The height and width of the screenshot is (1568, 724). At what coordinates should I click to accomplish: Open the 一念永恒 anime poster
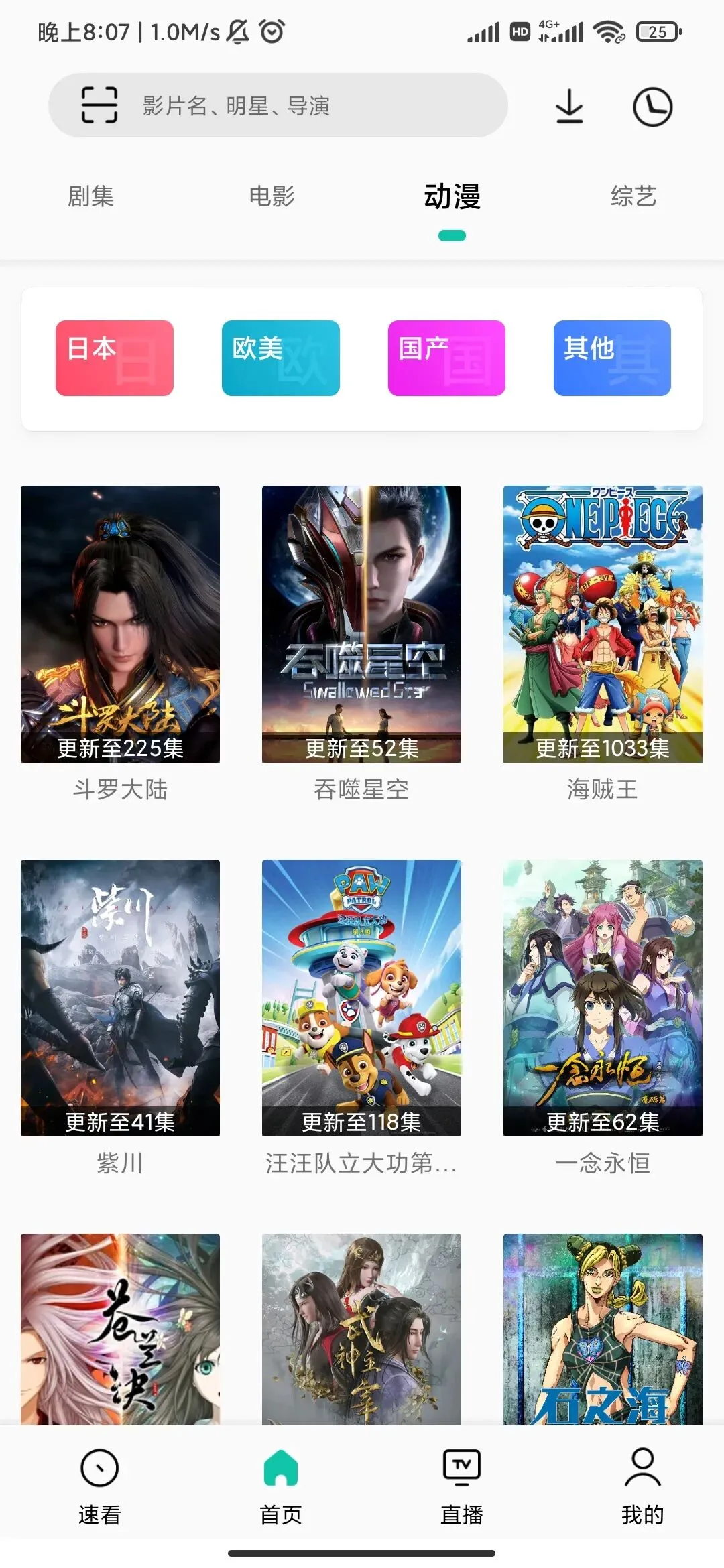click(x=603, y=998)
